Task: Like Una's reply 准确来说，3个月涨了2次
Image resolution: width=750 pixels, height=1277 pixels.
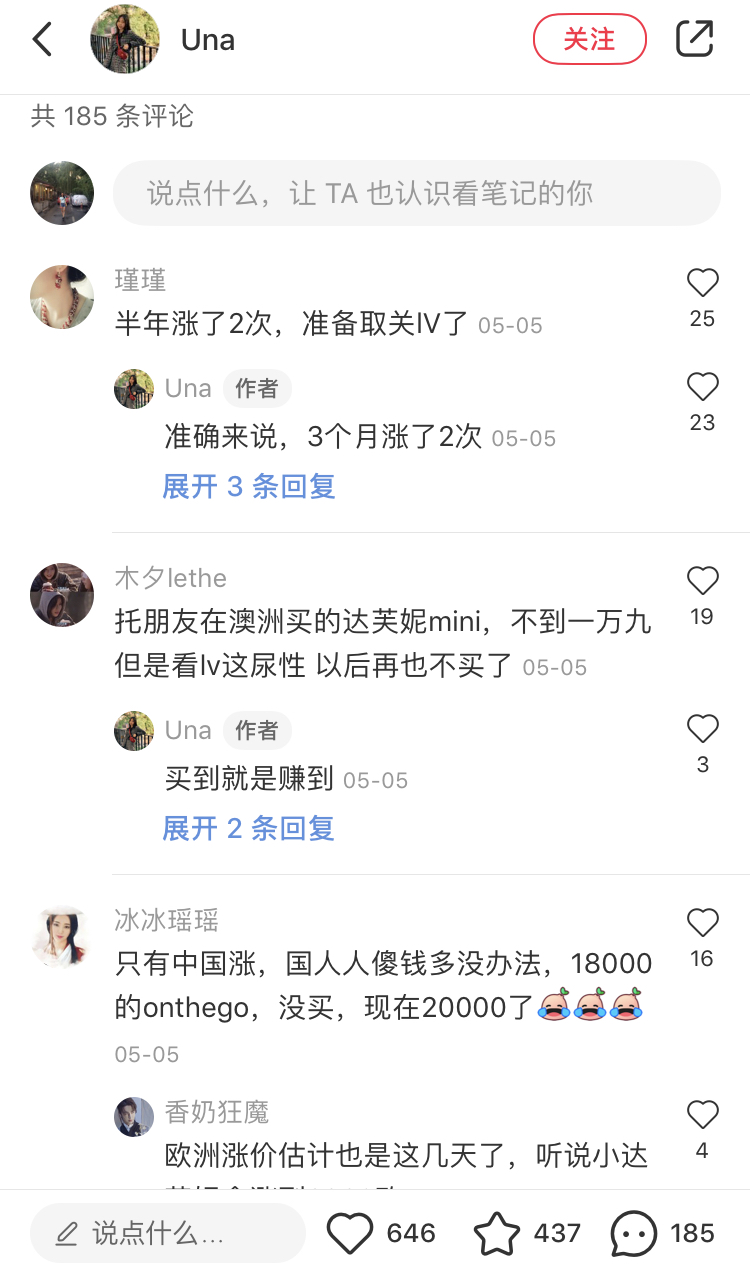Action: tap(702, 387)
